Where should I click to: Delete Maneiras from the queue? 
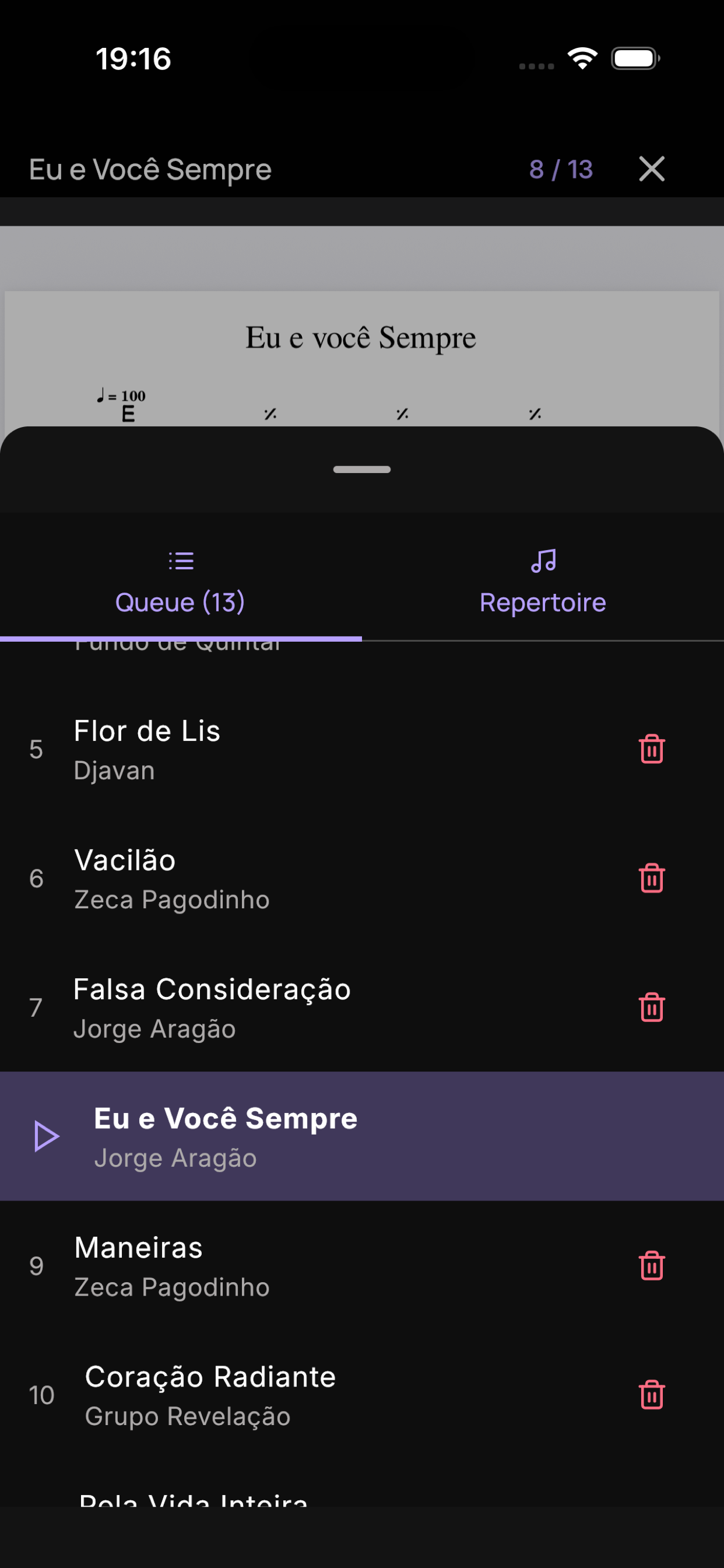click(652, 1265)
